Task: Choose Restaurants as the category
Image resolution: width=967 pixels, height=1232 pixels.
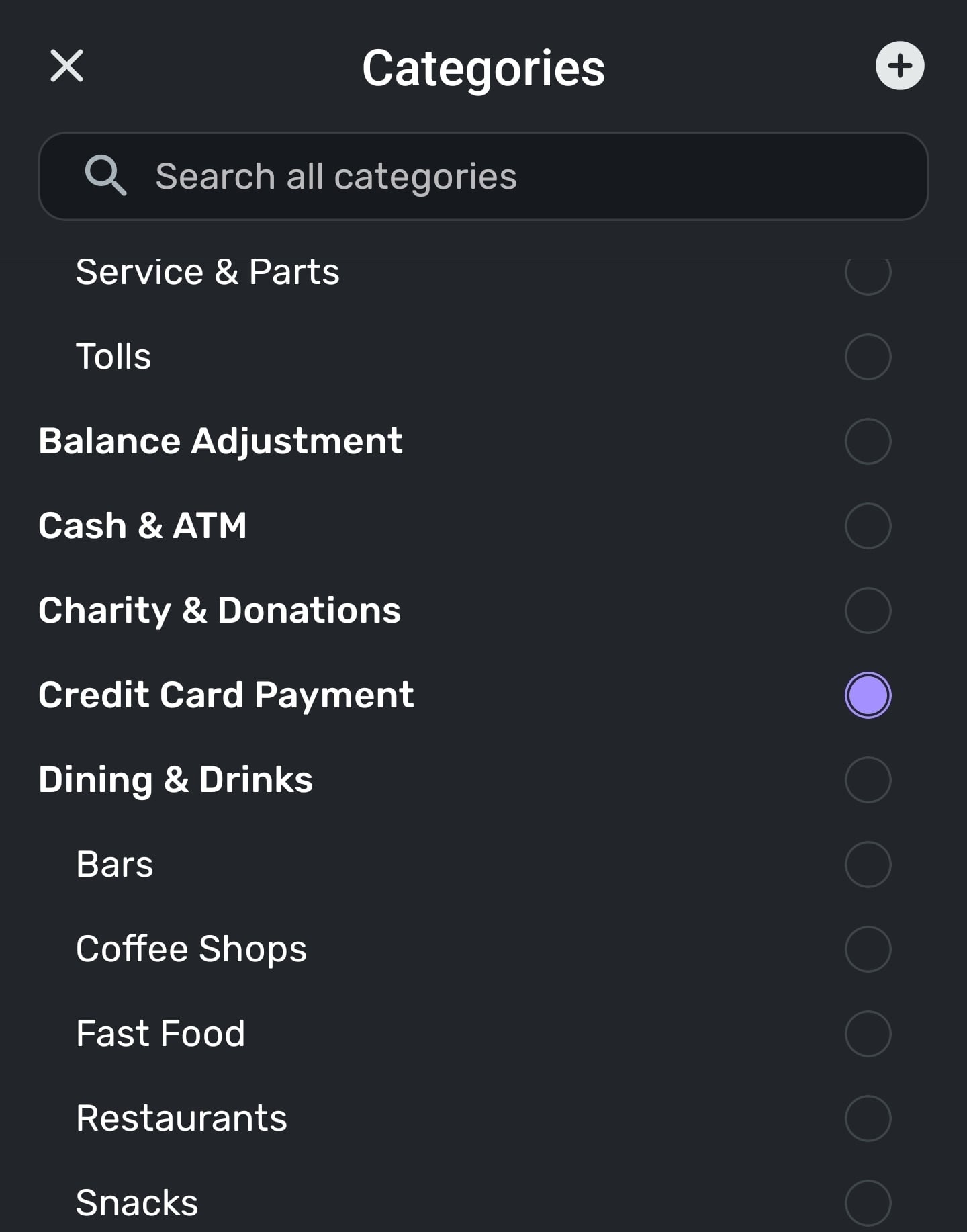Action: point(868,1118)
